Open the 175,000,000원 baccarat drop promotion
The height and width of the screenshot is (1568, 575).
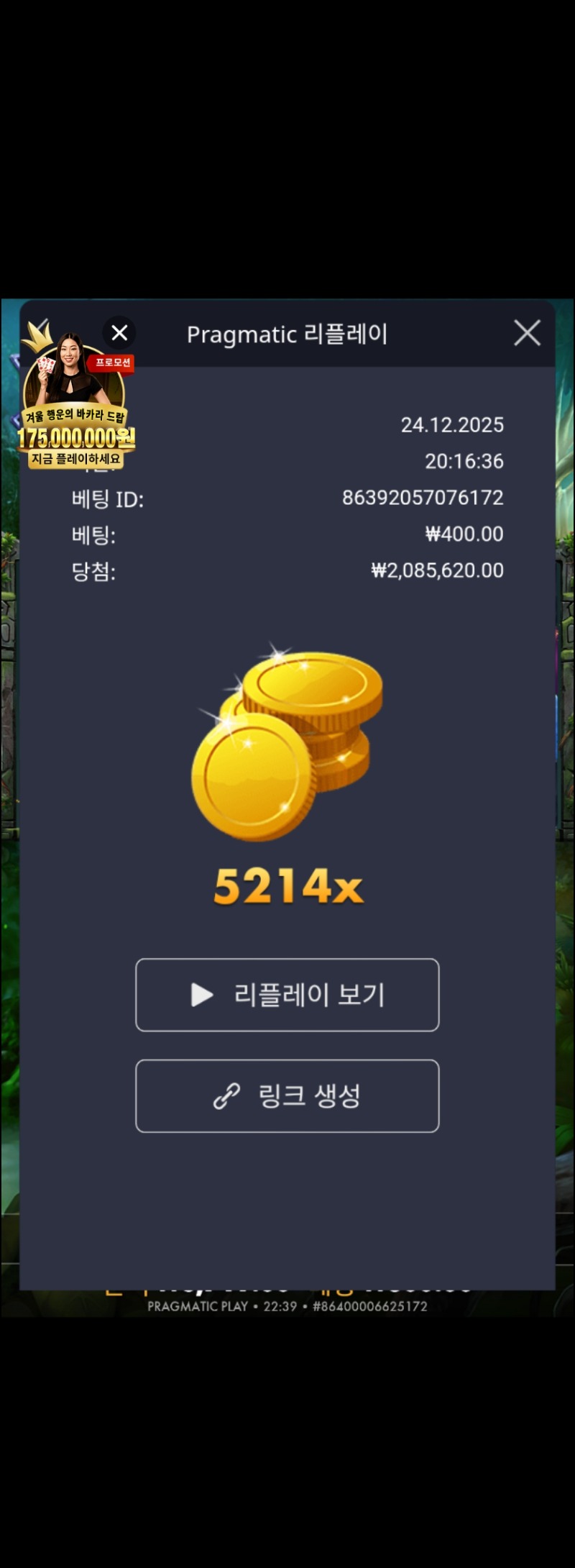[75, 414]
